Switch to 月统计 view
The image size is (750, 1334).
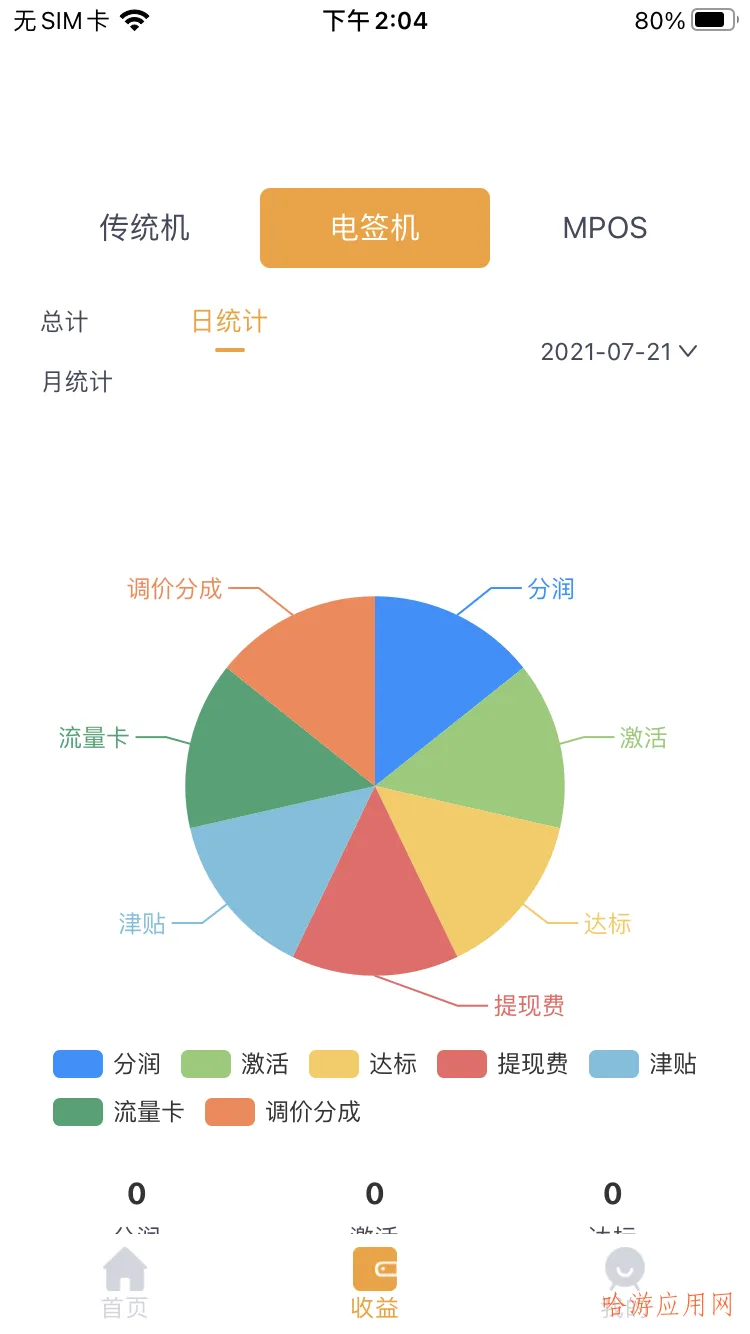pyautogui.click(x=77, y=382)
